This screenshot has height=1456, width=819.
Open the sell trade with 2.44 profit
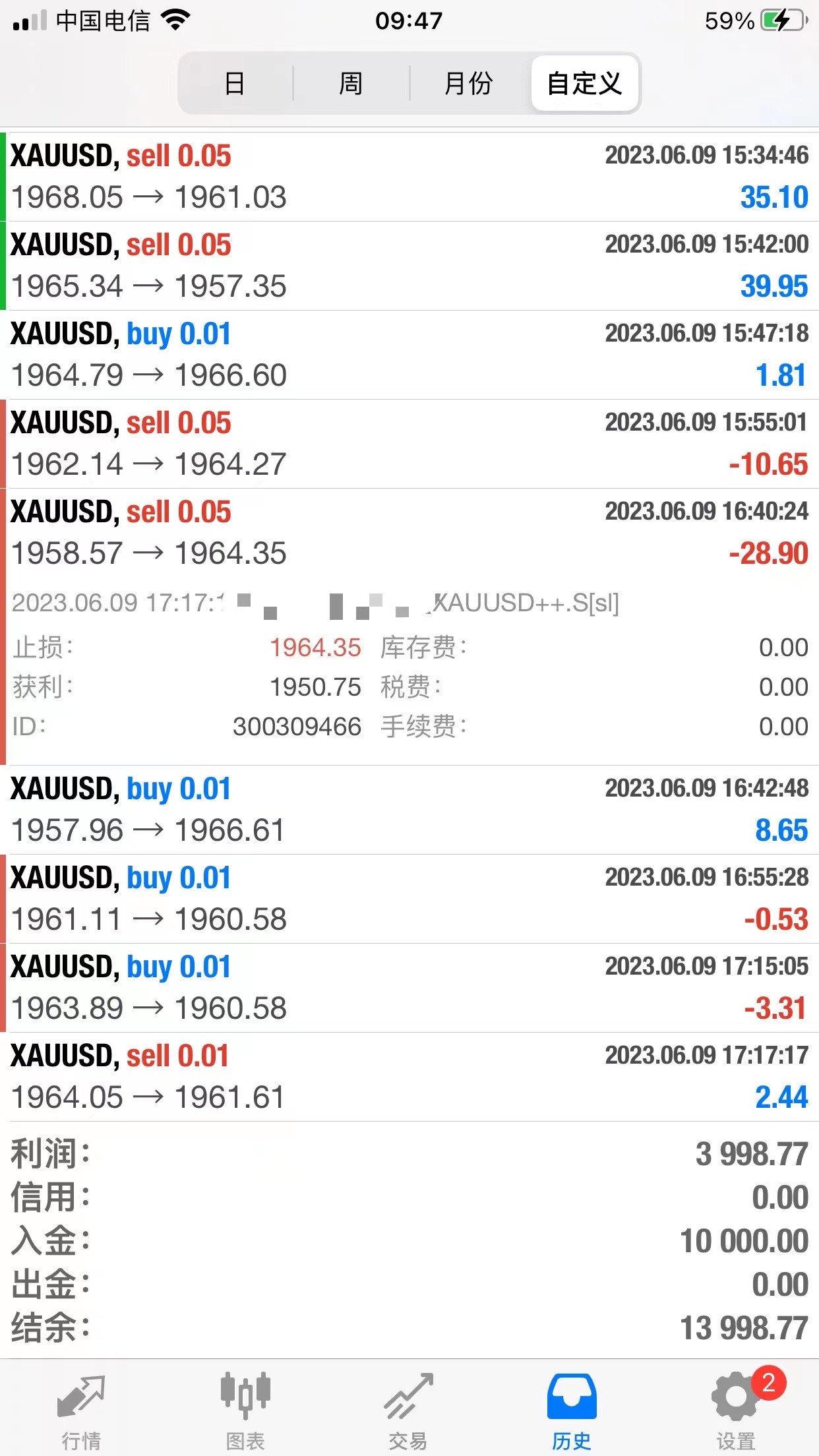pyautogui.click(x=409, y=1077)
